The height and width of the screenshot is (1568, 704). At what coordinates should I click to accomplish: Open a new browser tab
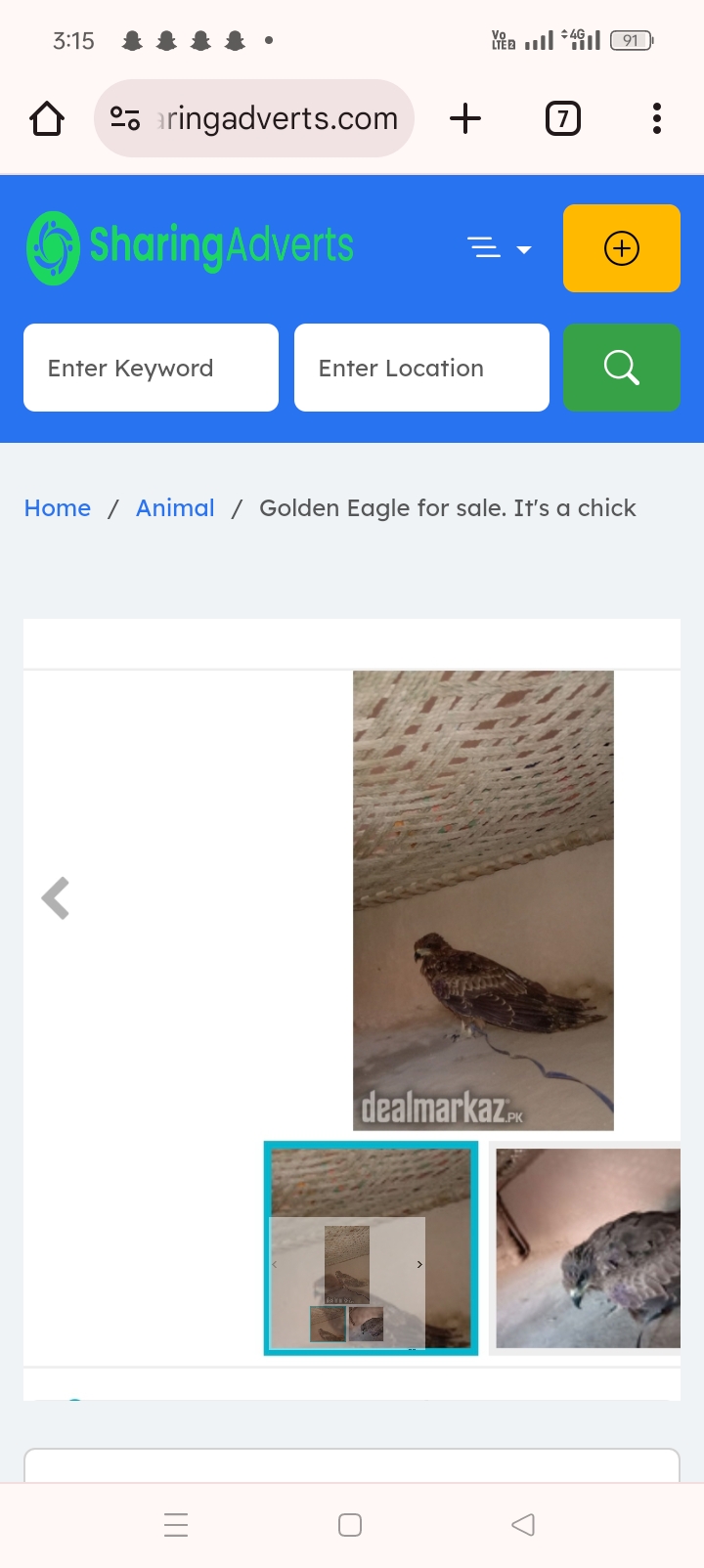coord(465,119)
